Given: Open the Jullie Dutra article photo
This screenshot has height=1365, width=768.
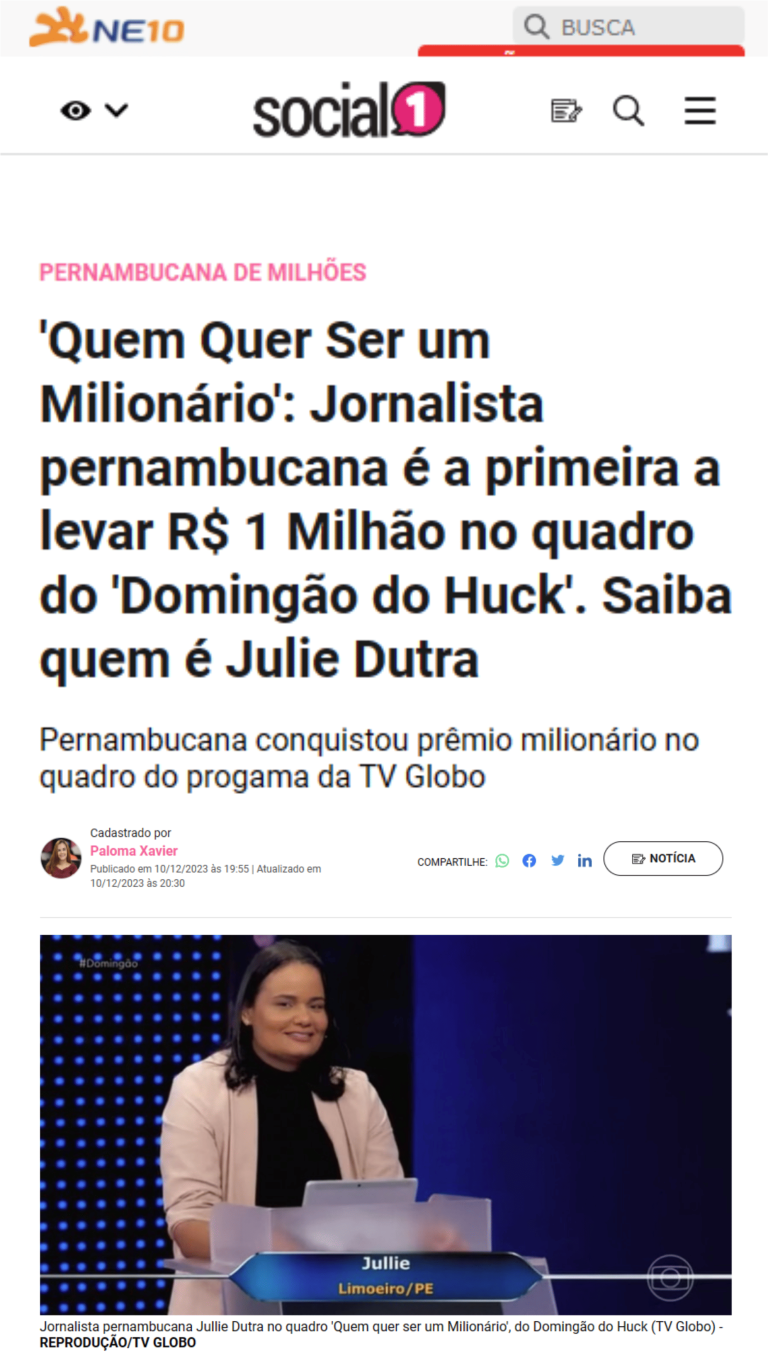Looking at the screenshot, I should click(x=385, y=1124).
